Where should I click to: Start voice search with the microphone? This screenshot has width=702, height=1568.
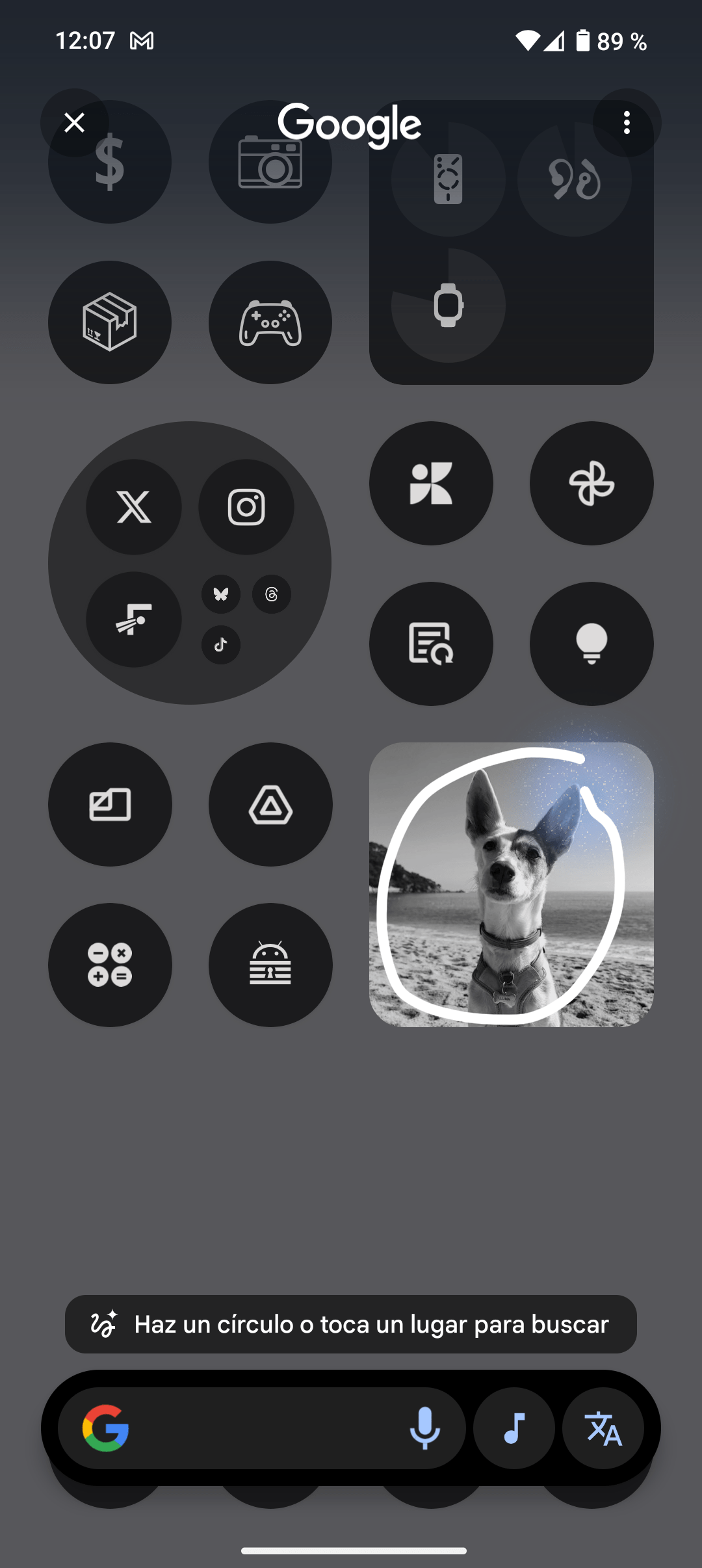point(424,1428)
